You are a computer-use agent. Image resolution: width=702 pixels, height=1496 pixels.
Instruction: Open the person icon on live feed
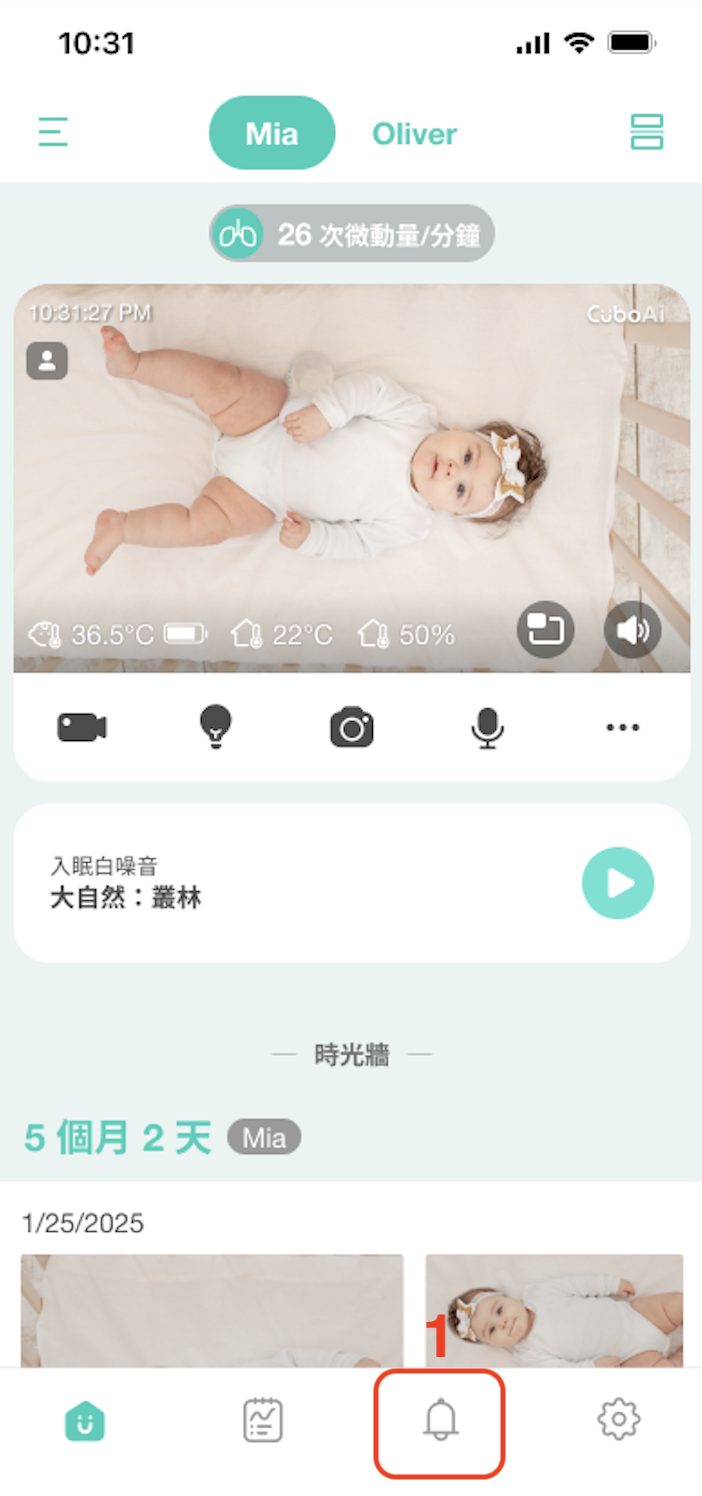[x=47, y=361]
